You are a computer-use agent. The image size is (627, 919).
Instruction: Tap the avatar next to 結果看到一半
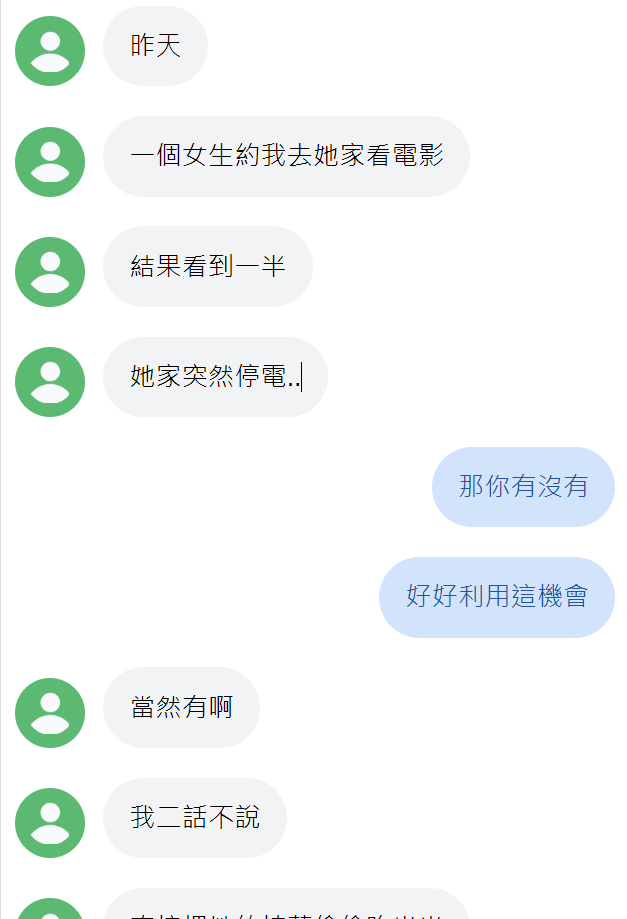(x=50, y=272)
